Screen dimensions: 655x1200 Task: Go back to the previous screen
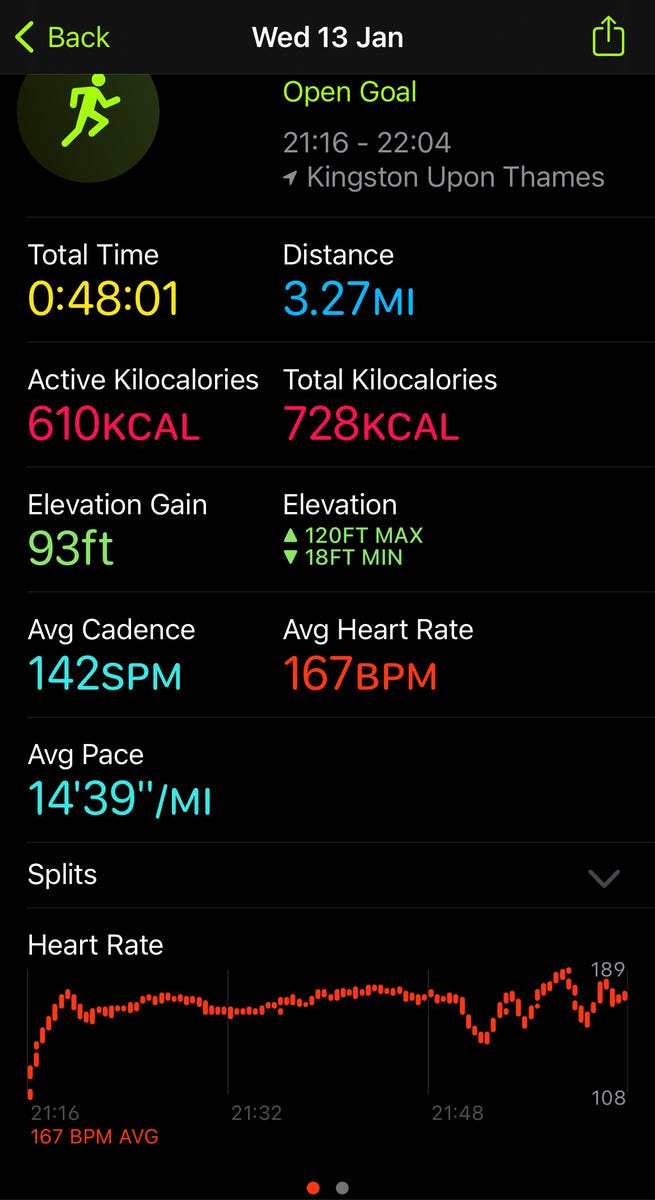(x=62, y=38)
